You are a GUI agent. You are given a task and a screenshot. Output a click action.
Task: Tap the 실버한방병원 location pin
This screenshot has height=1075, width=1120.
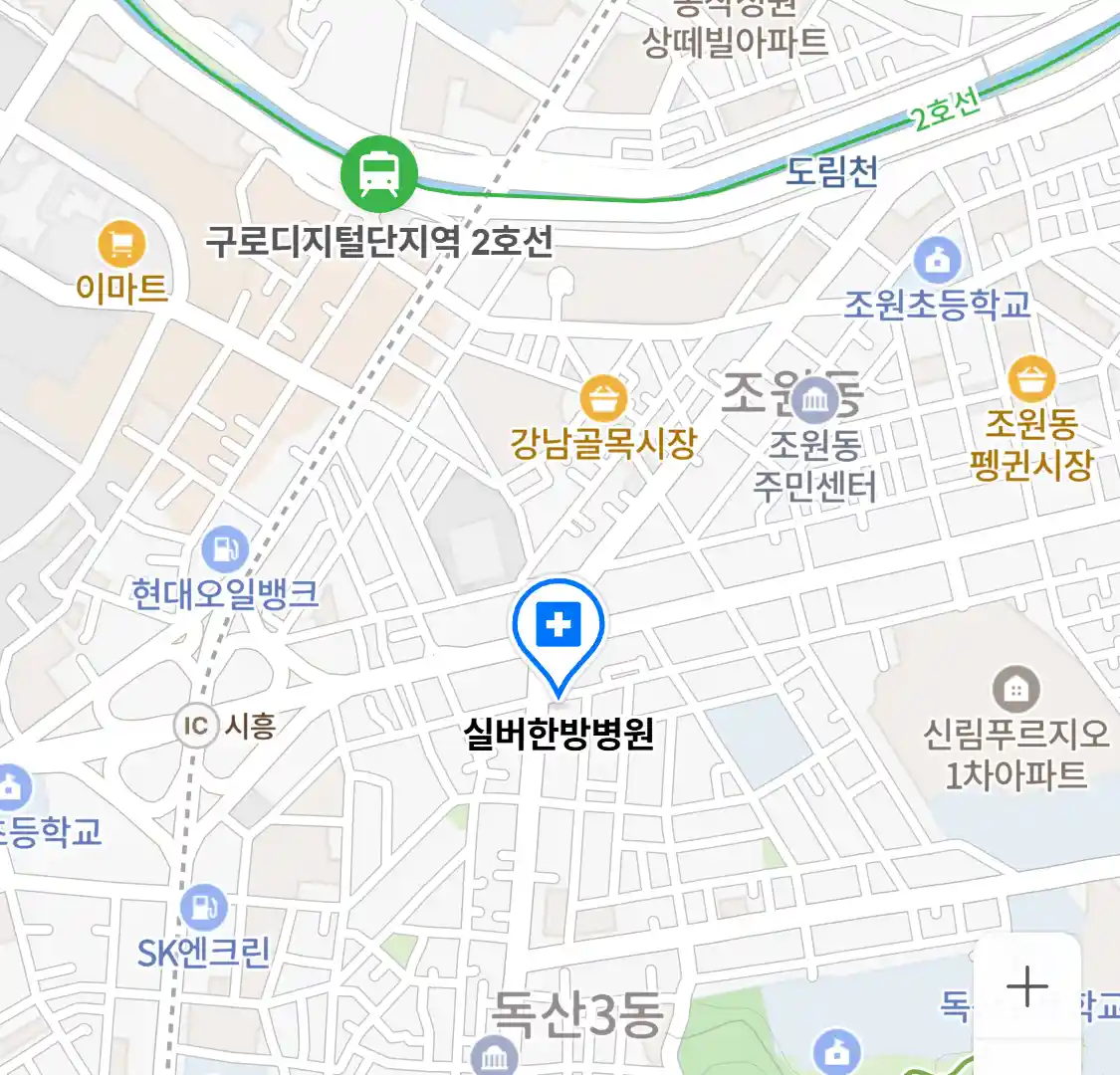559,628
